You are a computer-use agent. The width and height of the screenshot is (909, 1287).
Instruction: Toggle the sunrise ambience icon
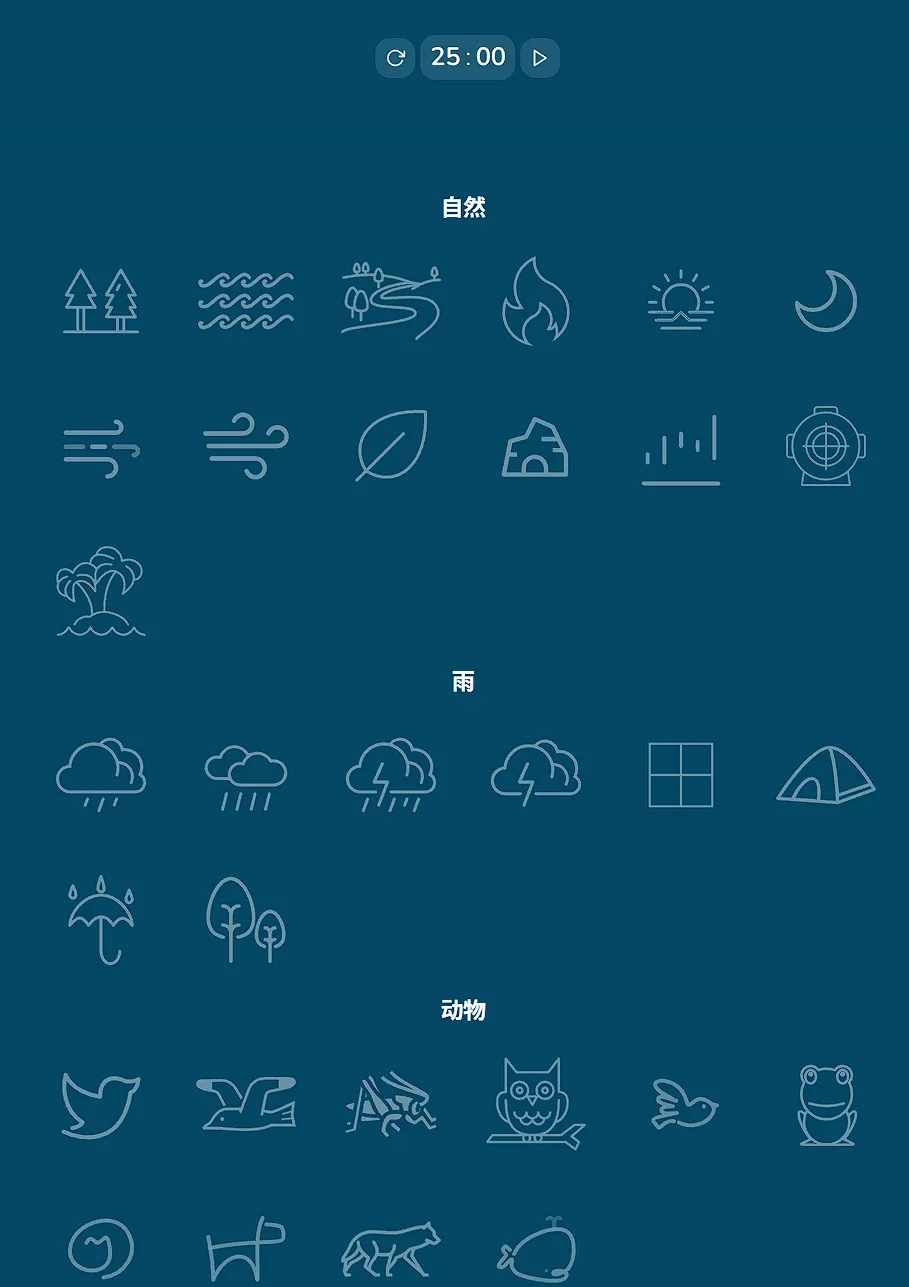680,301
